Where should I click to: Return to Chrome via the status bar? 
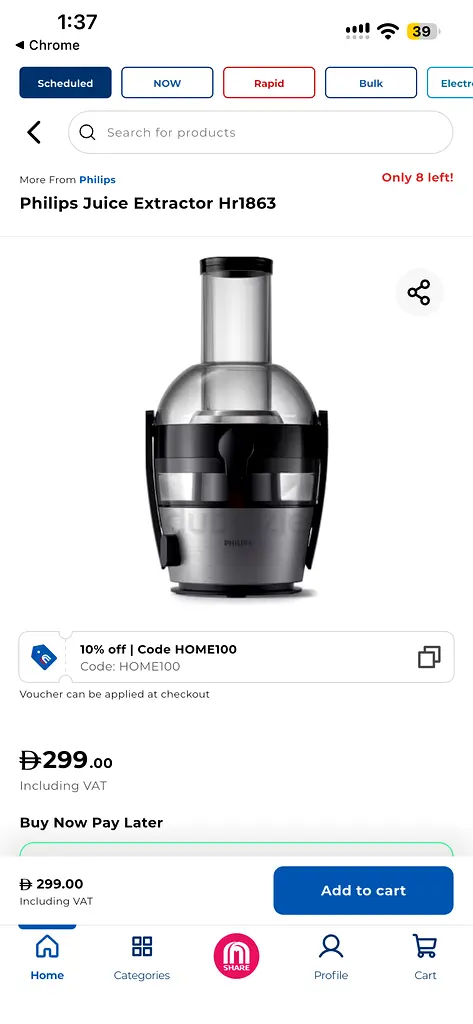47,45
